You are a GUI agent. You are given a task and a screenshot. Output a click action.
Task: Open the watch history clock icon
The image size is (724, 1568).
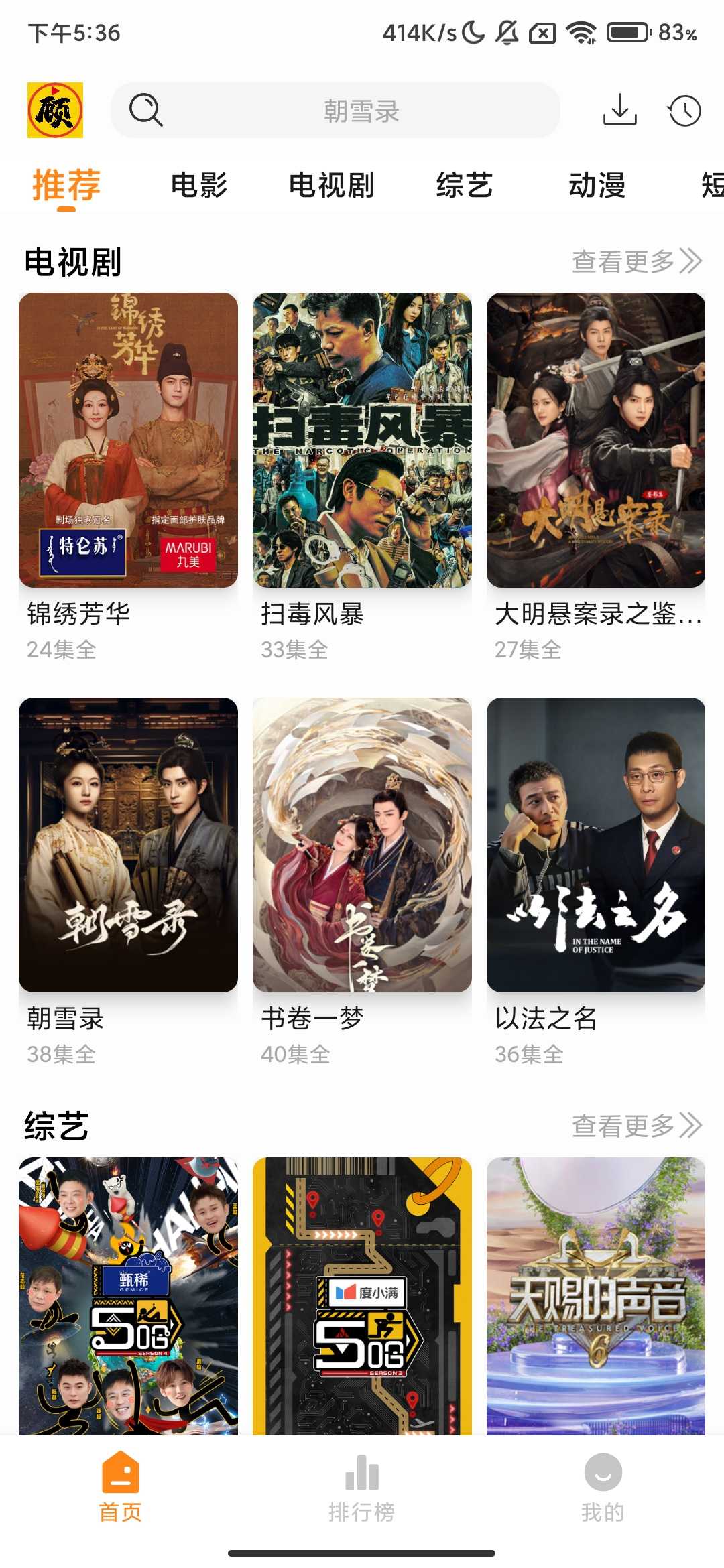pyautogui.click(x=684, y=111)
